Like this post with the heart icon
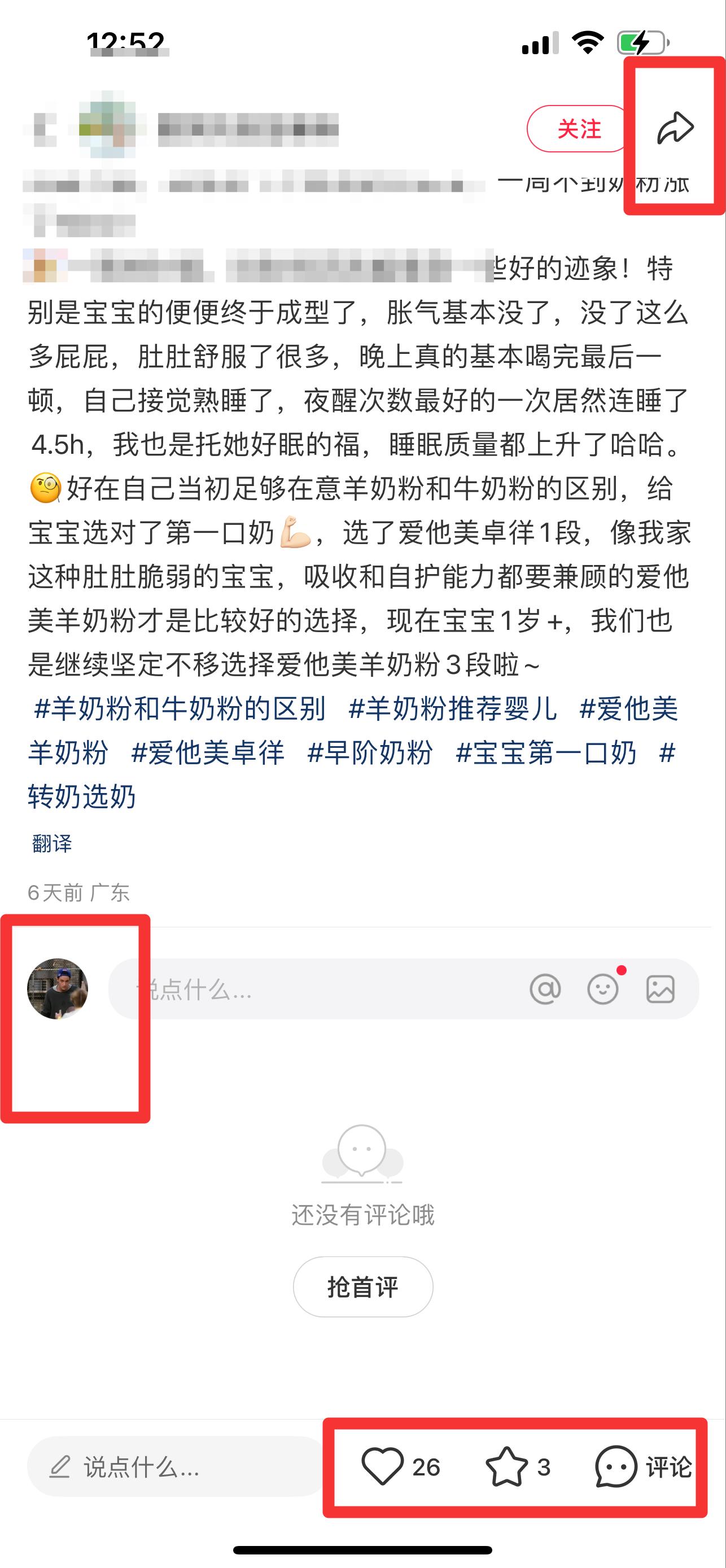This screenshot has height=1568, width=726. (x=383, y=1467)
